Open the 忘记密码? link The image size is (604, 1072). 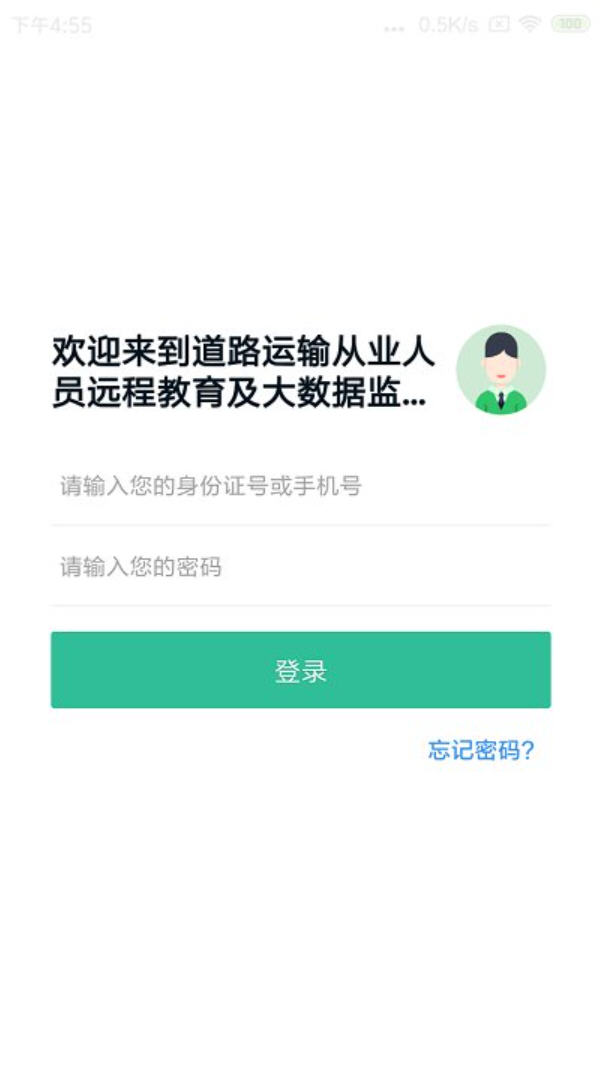(x=481, y=750)
